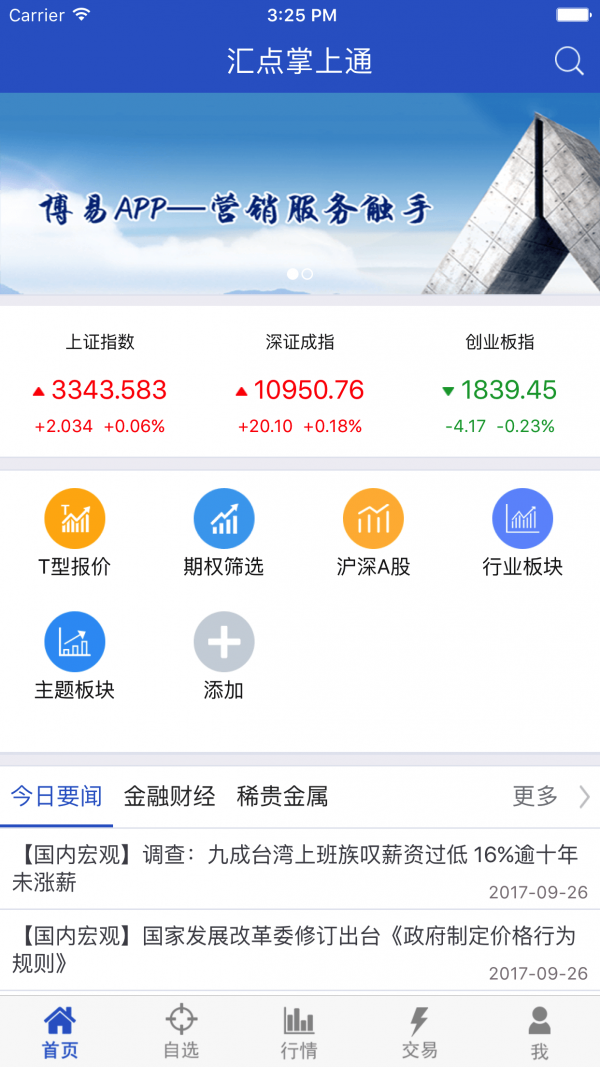Open the 博易APP promotional banner
600x1067 pixels.
click(300, 195)
